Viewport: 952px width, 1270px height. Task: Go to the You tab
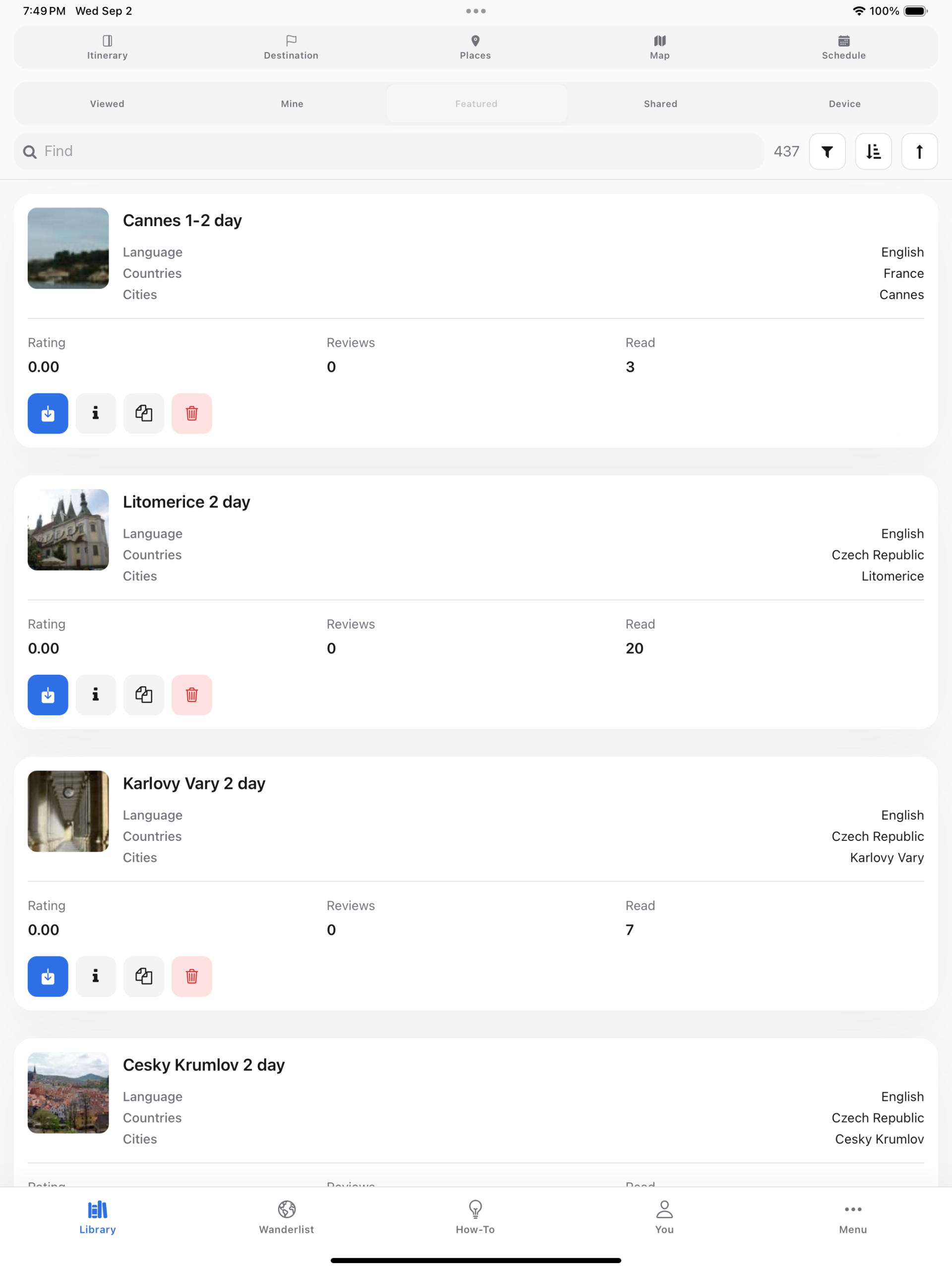pyautogui.click(x=664, y=1216)
